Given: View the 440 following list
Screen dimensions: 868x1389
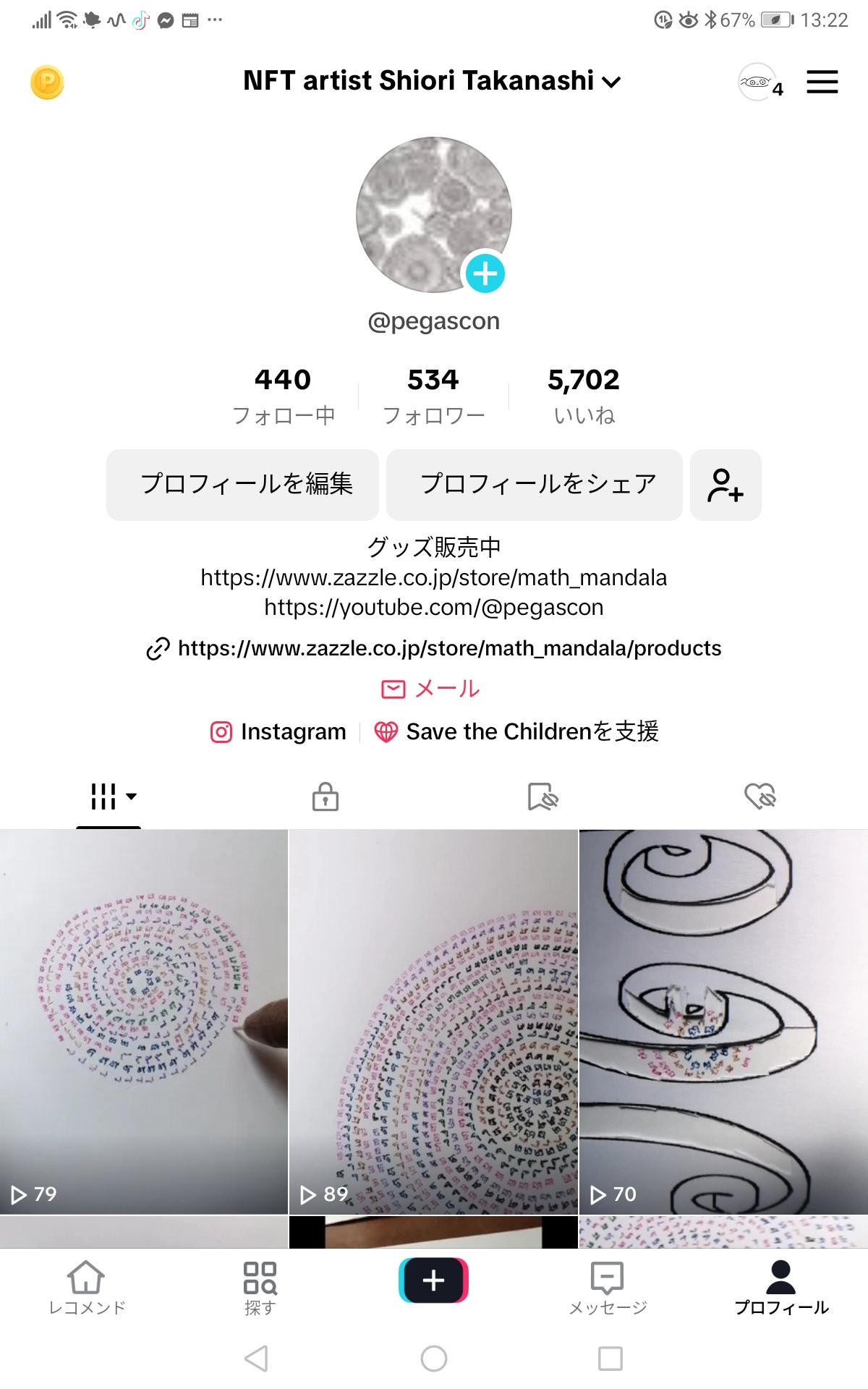Looking at the screenshot, I should pos(283,395).
